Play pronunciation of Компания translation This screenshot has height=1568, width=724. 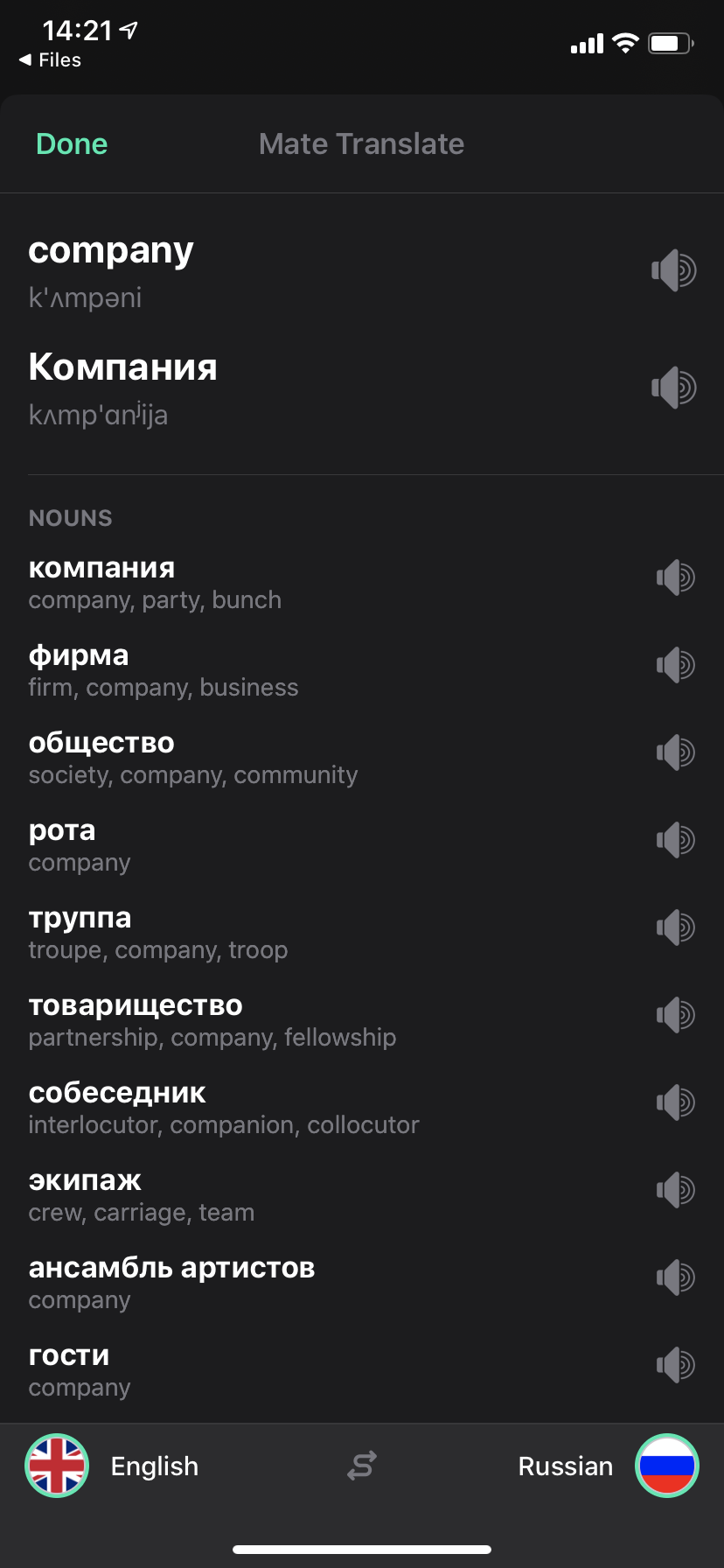tap(673, 387)
